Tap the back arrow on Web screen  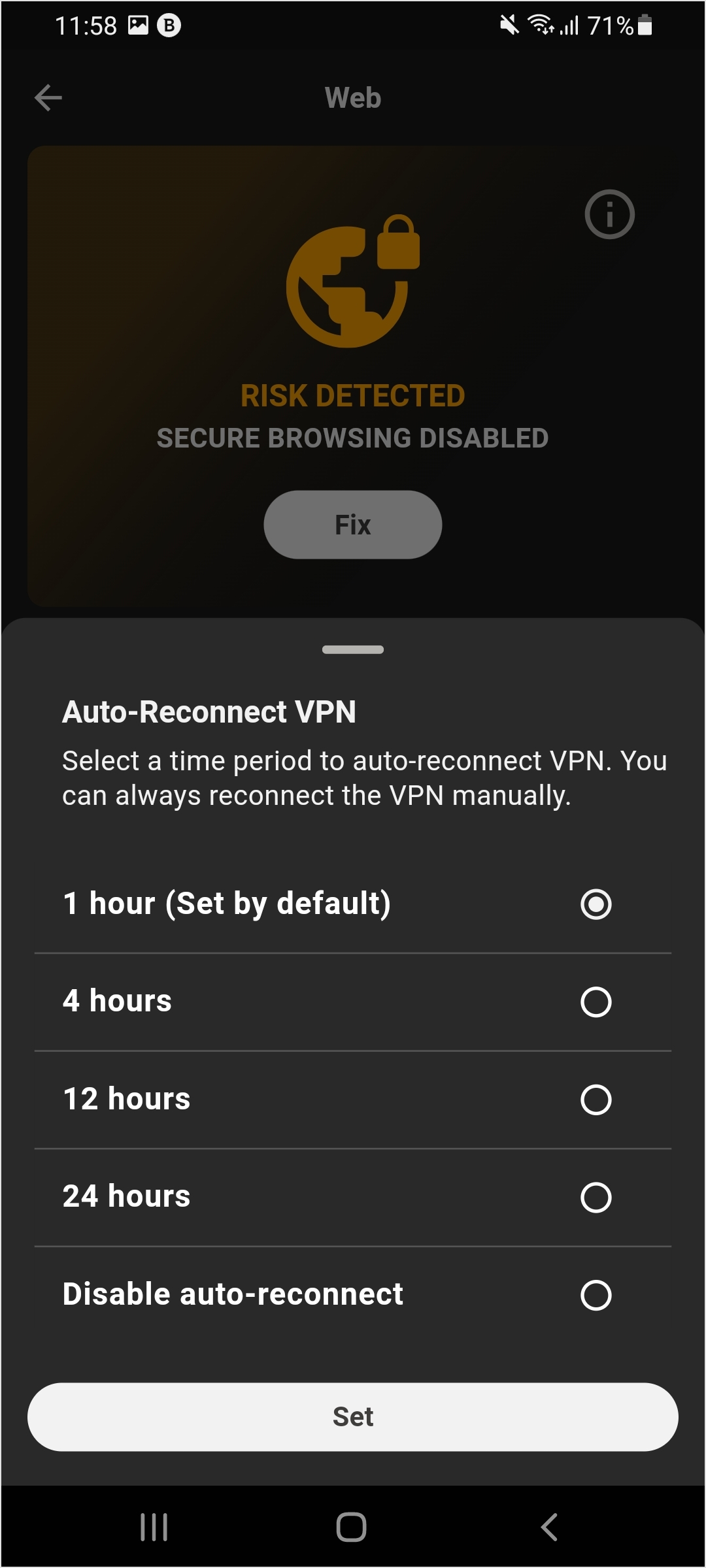click(x=48, y=97)
